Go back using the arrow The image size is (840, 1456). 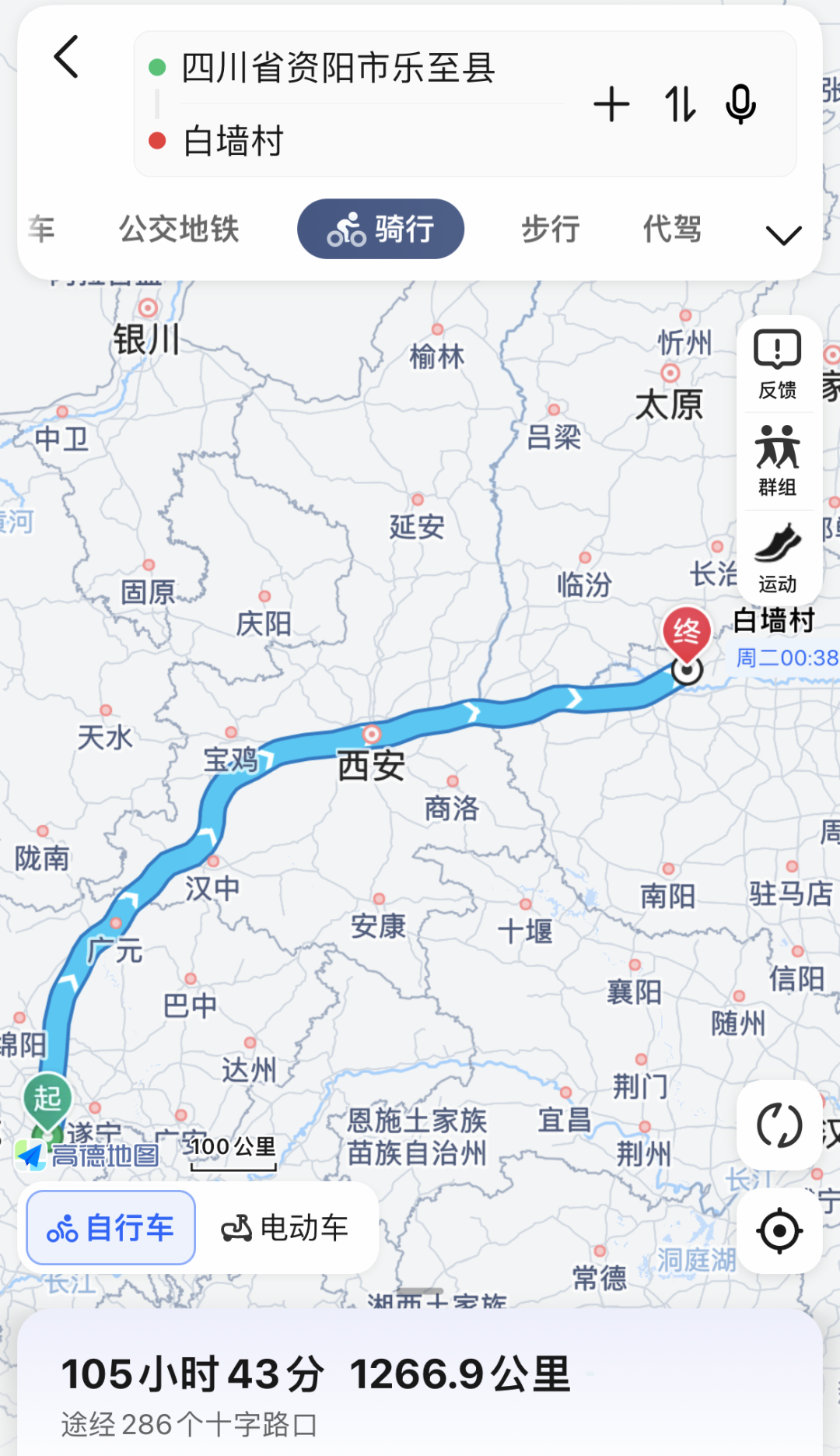click(x=67, y=57)
